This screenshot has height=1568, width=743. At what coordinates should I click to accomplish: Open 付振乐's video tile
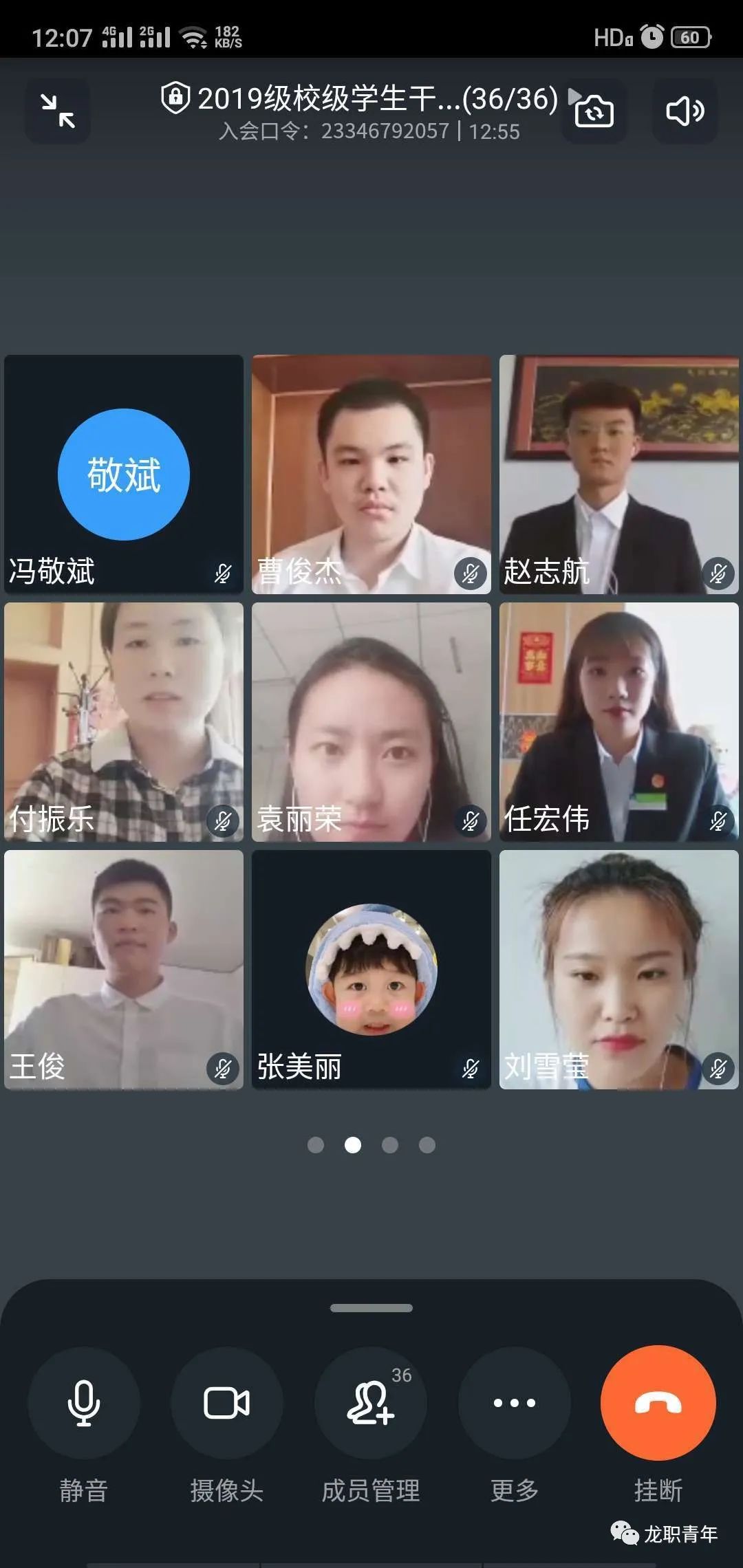124,722
